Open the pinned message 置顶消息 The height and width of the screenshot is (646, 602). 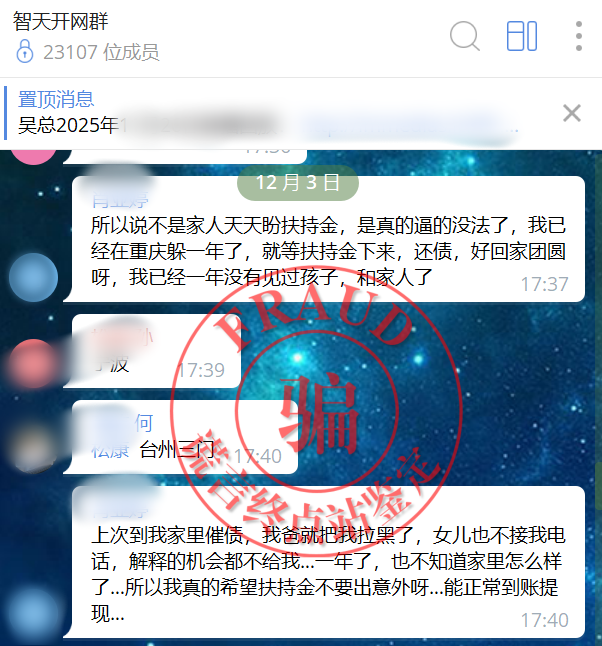click(250, 112)
